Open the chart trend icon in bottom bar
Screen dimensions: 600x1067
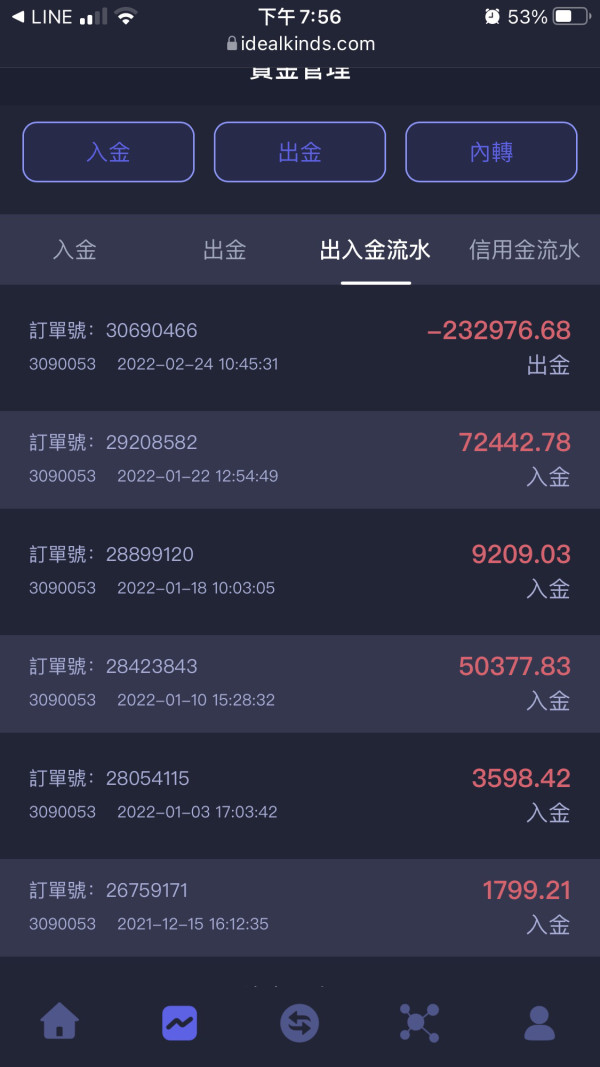click(x=180, y=1023)
